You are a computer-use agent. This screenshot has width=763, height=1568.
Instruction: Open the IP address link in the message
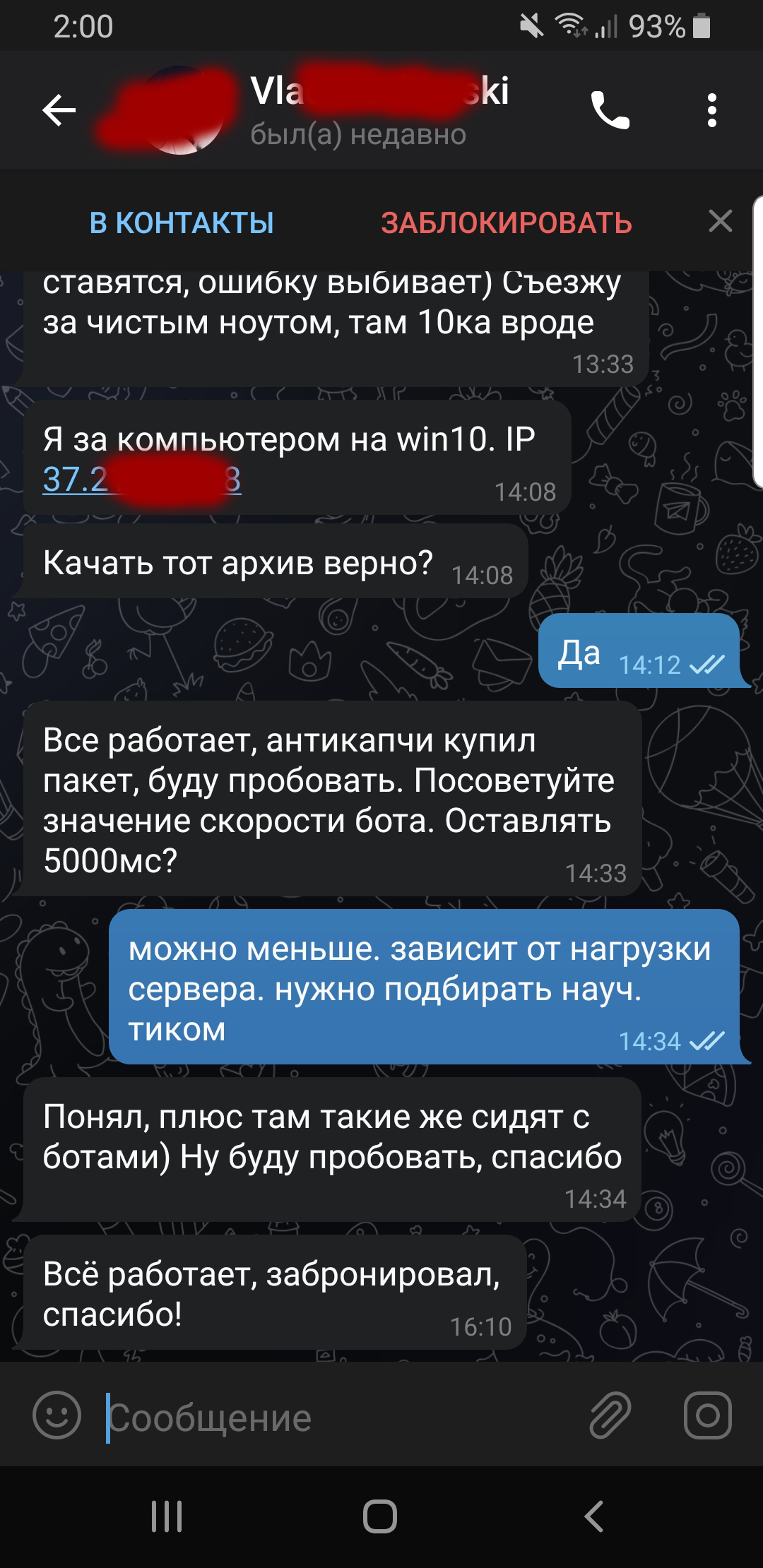142,480
